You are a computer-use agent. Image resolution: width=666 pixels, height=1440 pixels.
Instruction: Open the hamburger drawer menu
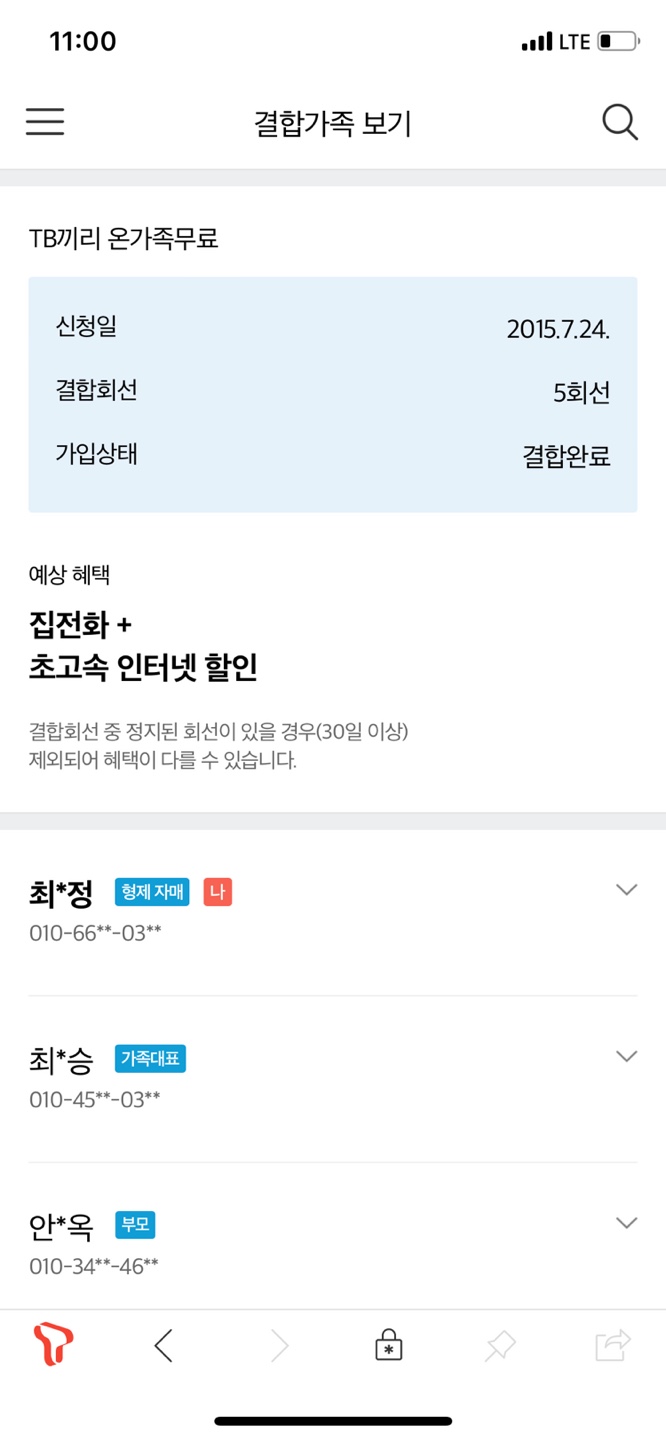(45, 122)
